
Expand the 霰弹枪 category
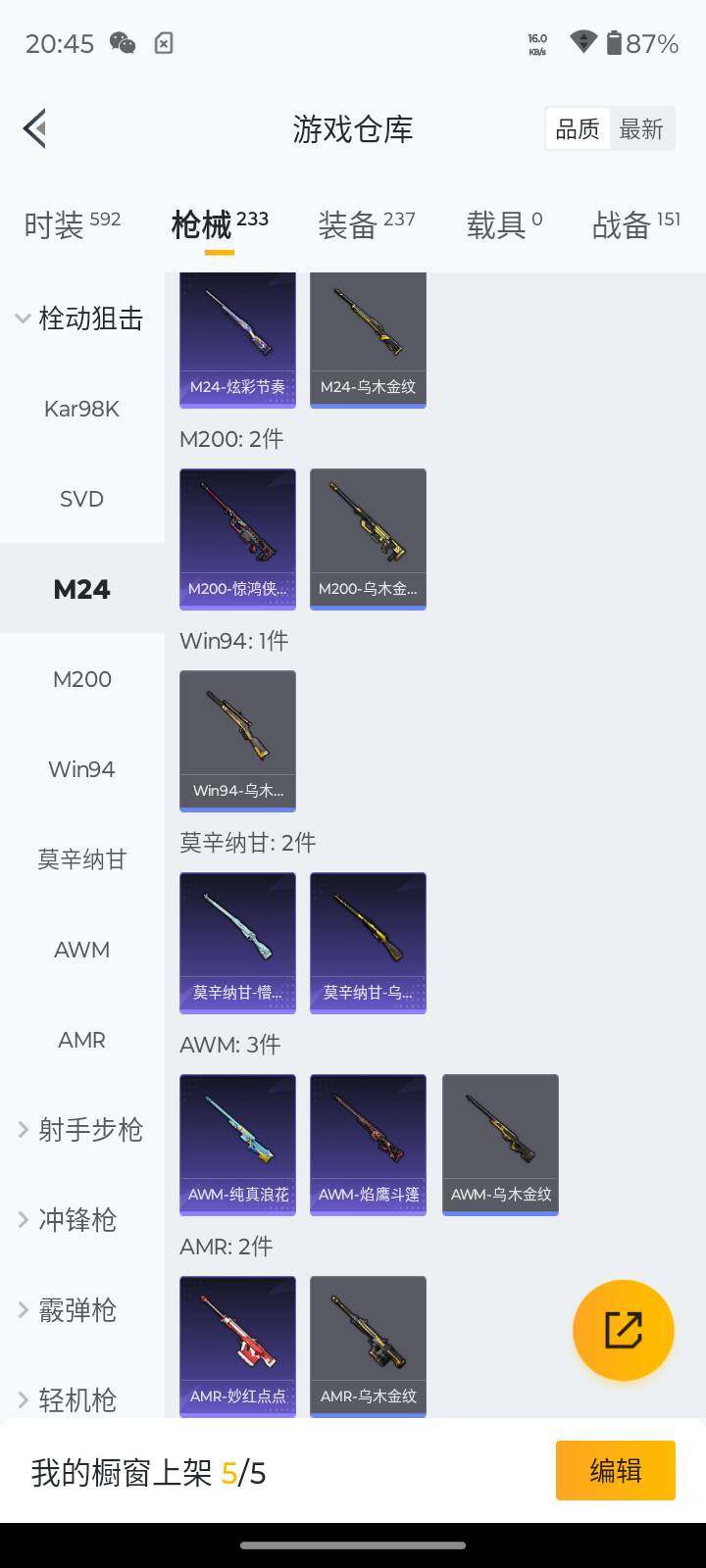tap(69, 1310)
